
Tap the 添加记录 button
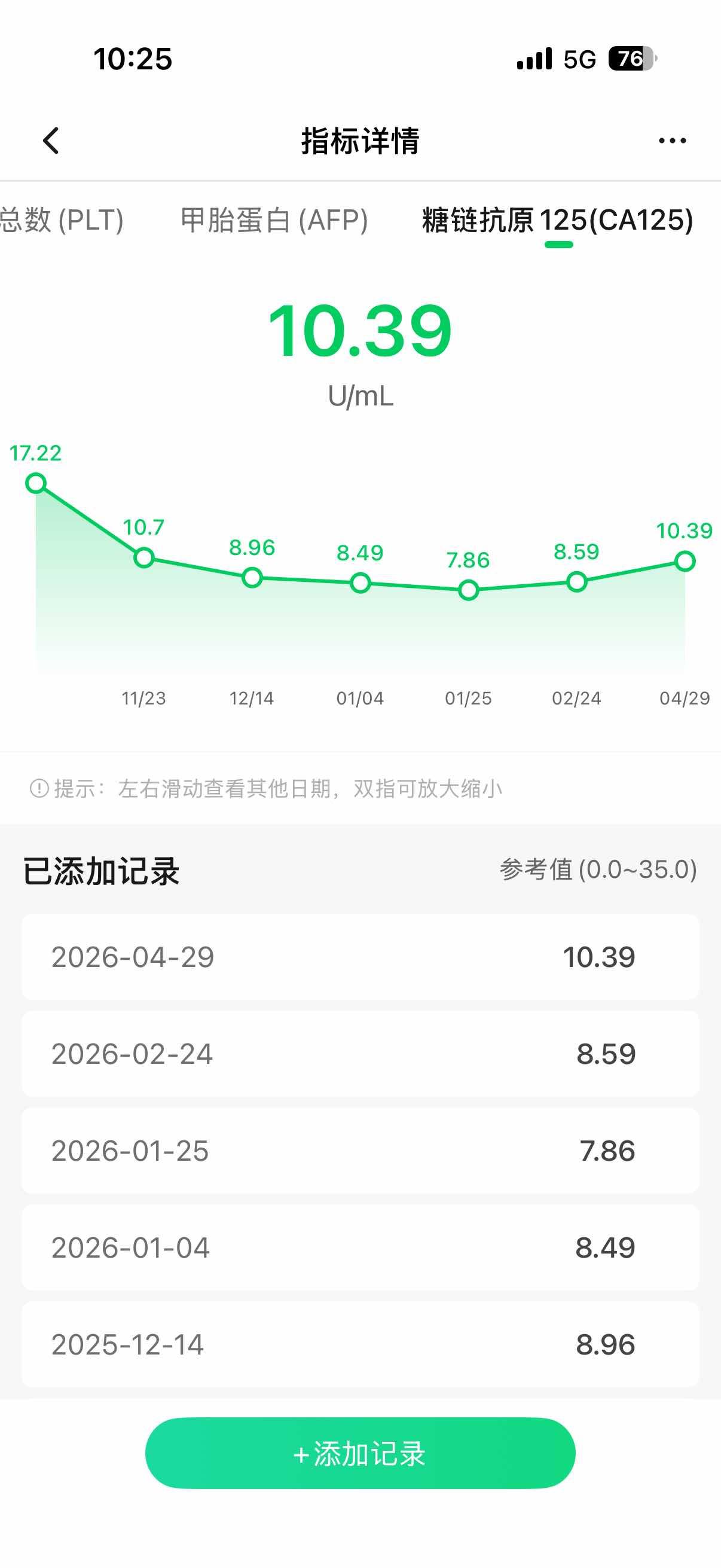click(360, 1453)
